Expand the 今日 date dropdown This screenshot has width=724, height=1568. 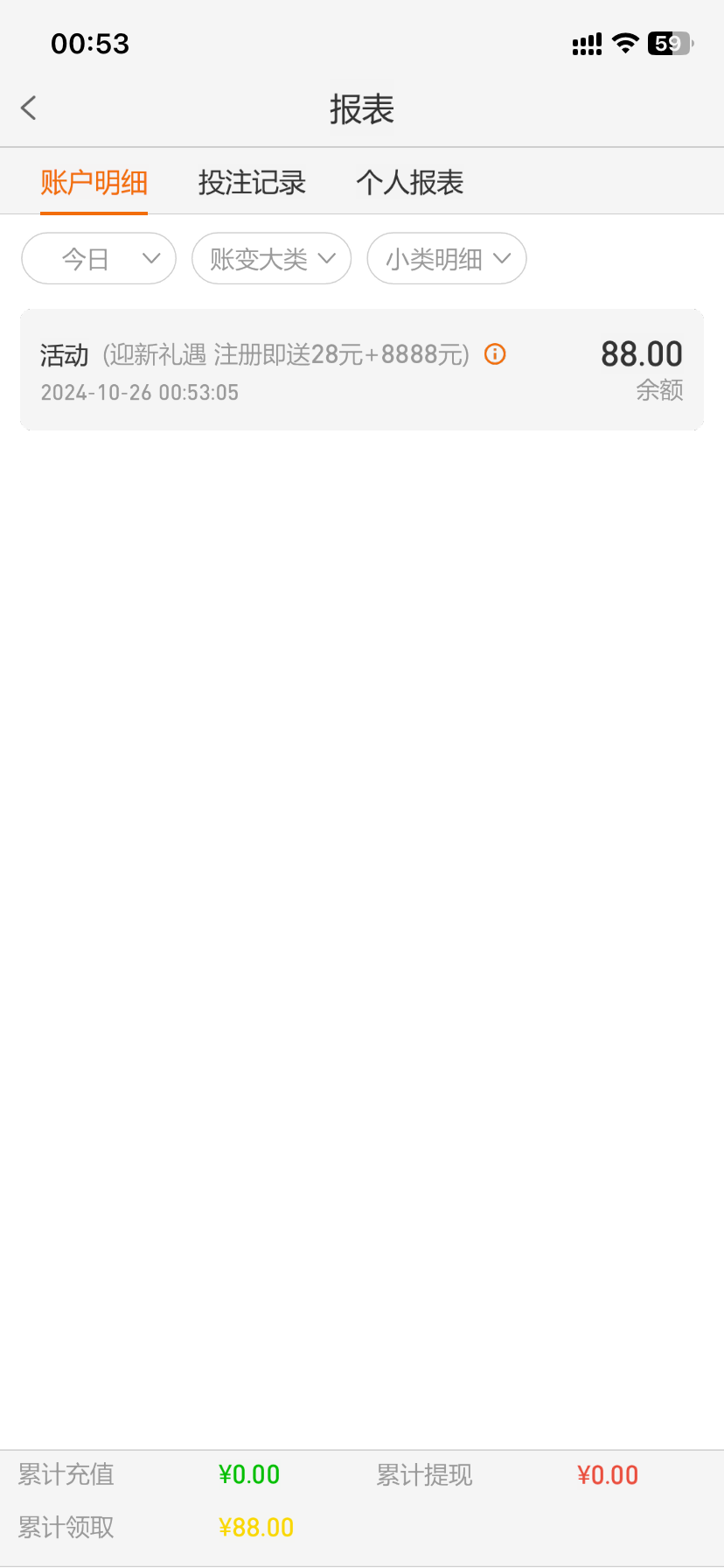click(x=99, y=259)
